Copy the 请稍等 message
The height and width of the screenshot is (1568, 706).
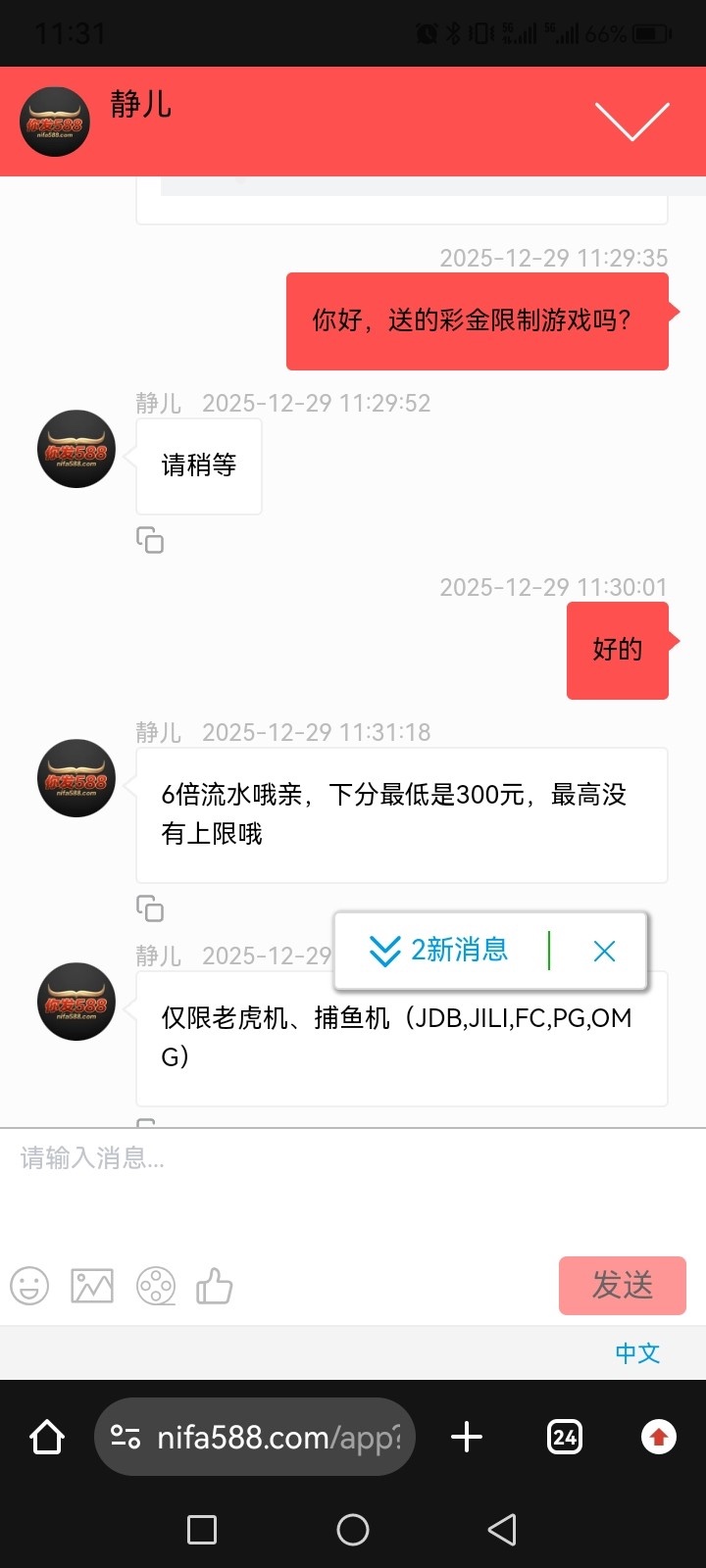coord(149,540)
